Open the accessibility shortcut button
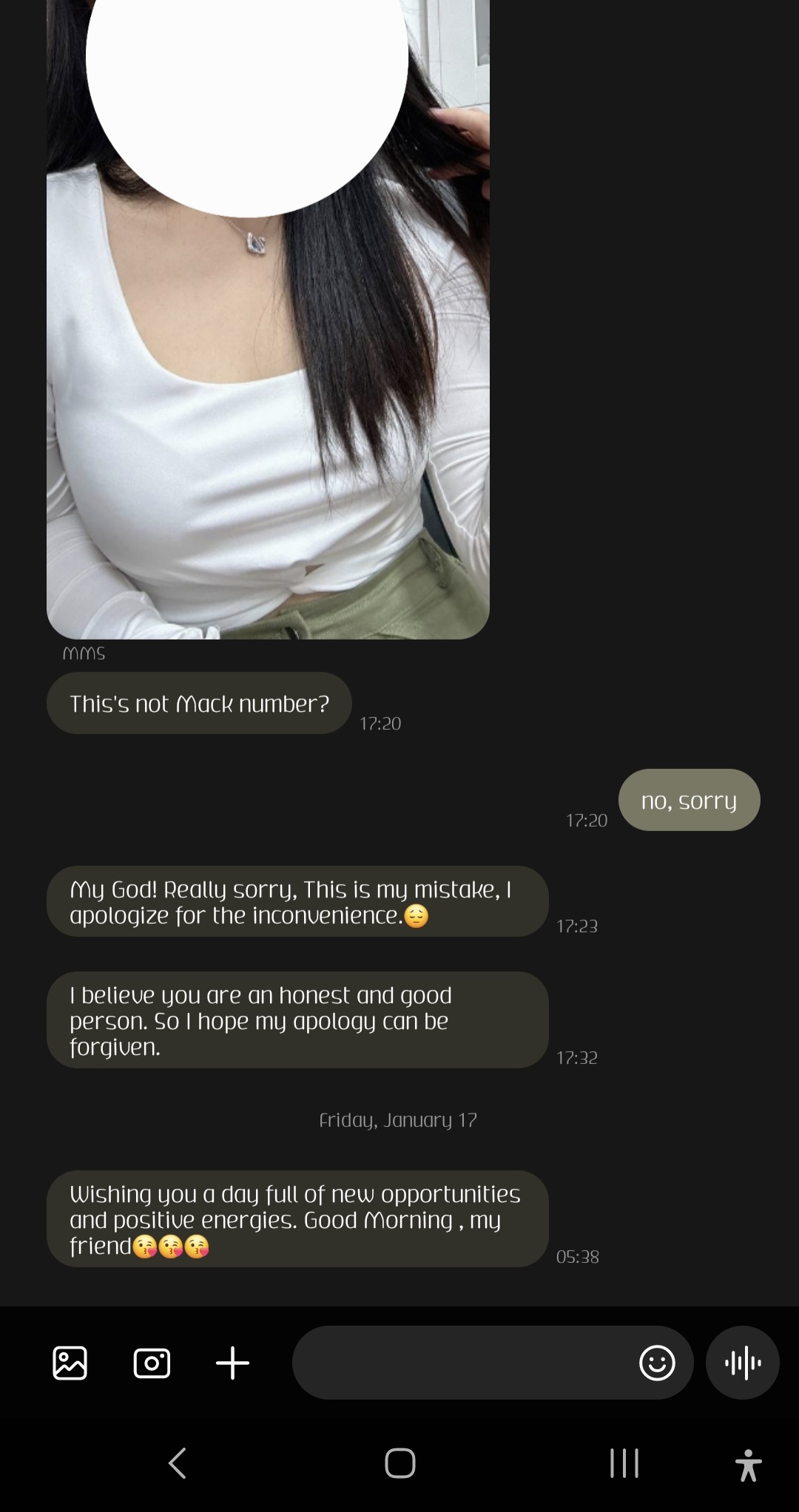This screenshot has width=799, height=1512. coord(748,1464)
